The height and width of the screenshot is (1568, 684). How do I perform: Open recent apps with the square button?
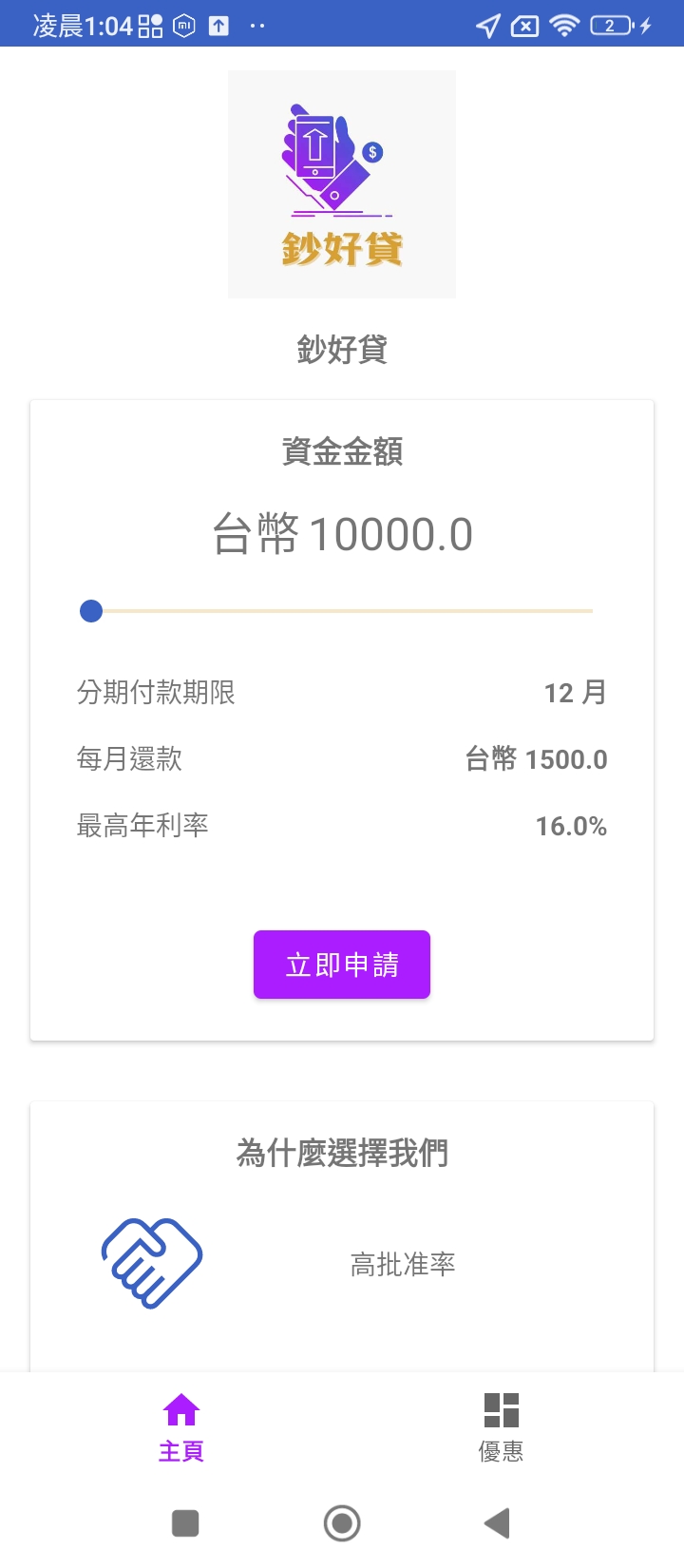pyautogui.click(x=185, y=1523)
